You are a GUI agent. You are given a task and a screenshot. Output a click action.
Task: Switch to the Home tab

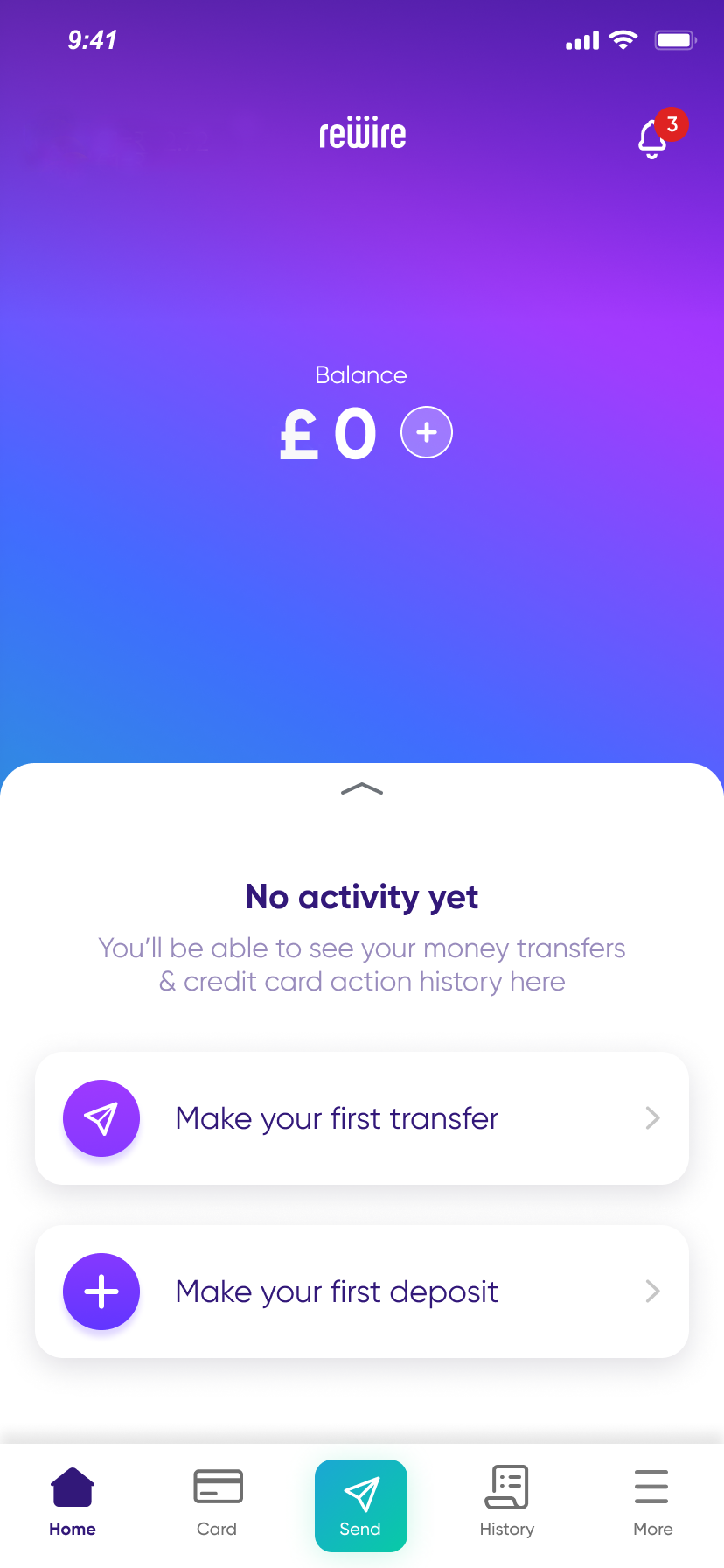click(x=73, y=1501)
